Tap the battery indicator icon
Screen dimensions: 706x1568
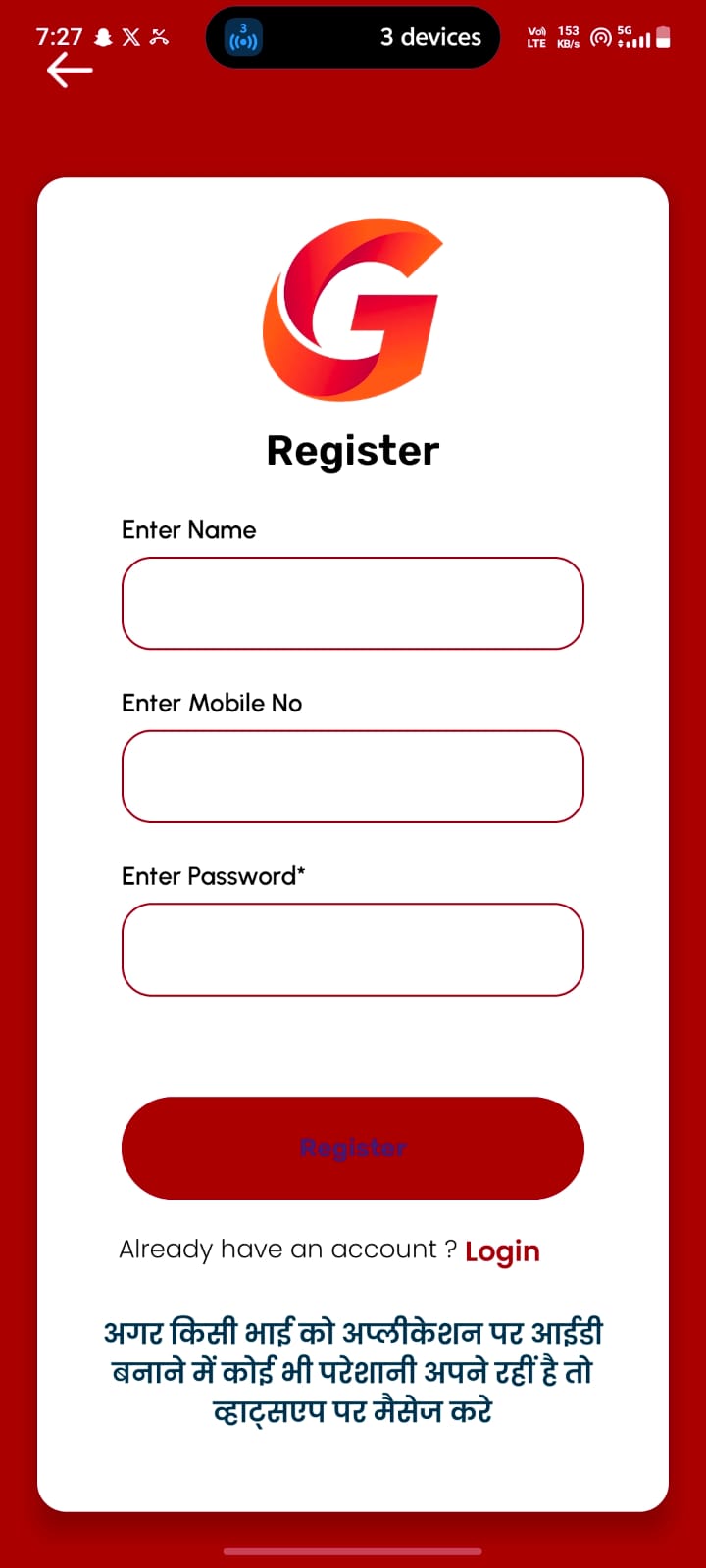pyautogui.click(x=663, y=37)
